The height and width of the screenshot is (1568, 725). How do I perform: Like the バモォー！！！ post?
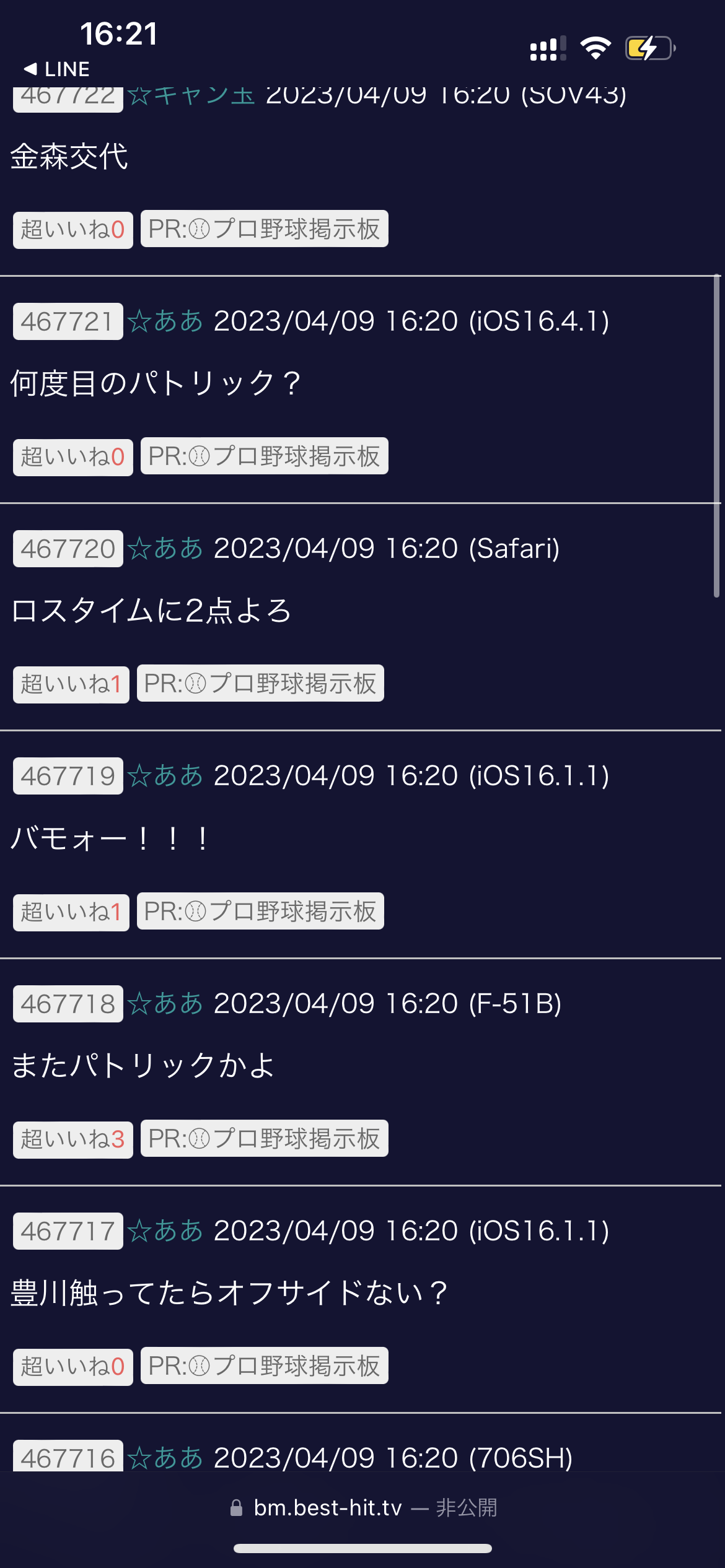(71, 912)
